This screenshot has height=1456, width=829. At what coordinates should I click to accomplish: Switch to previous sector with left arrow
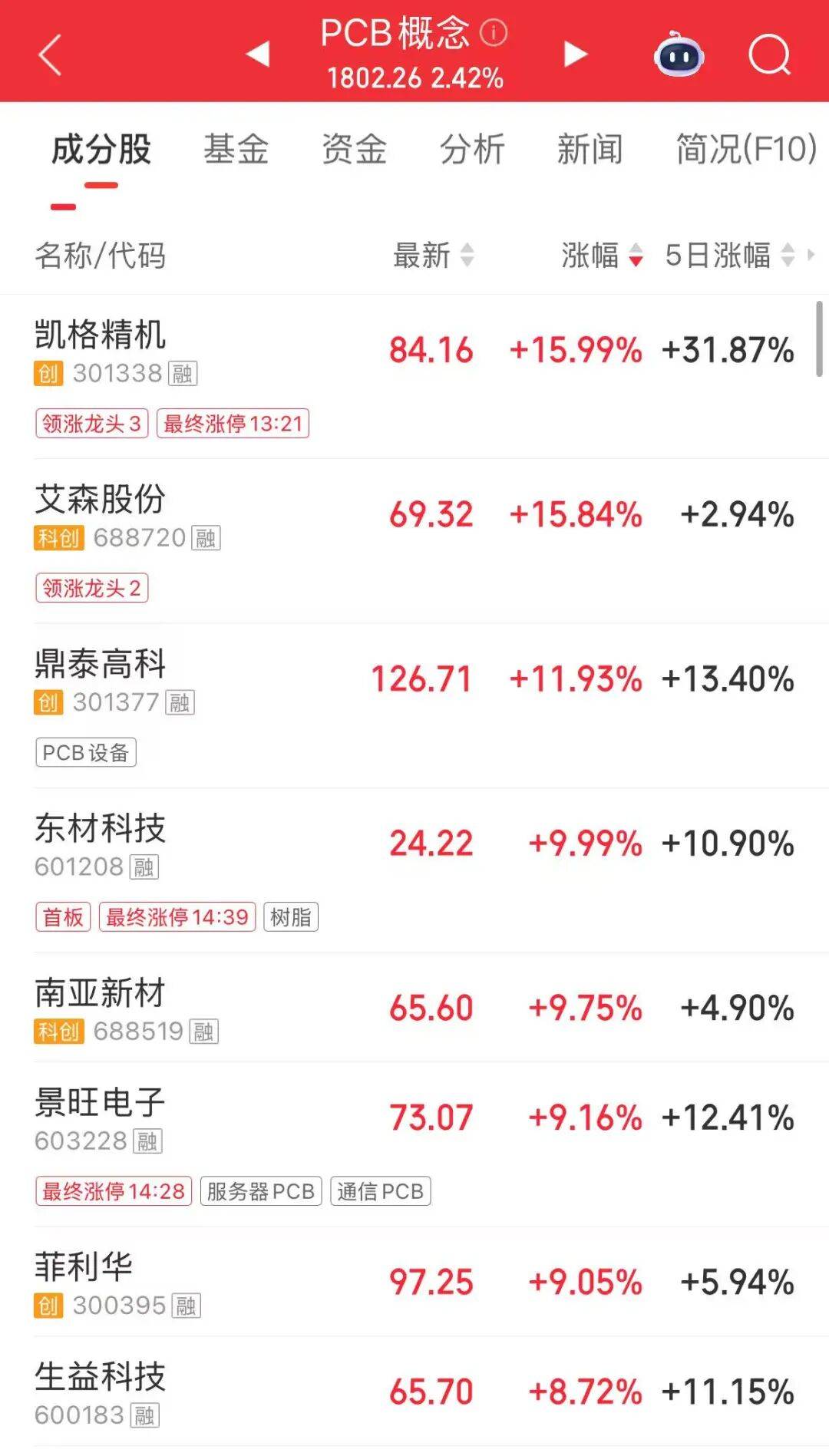coord(259,55)
